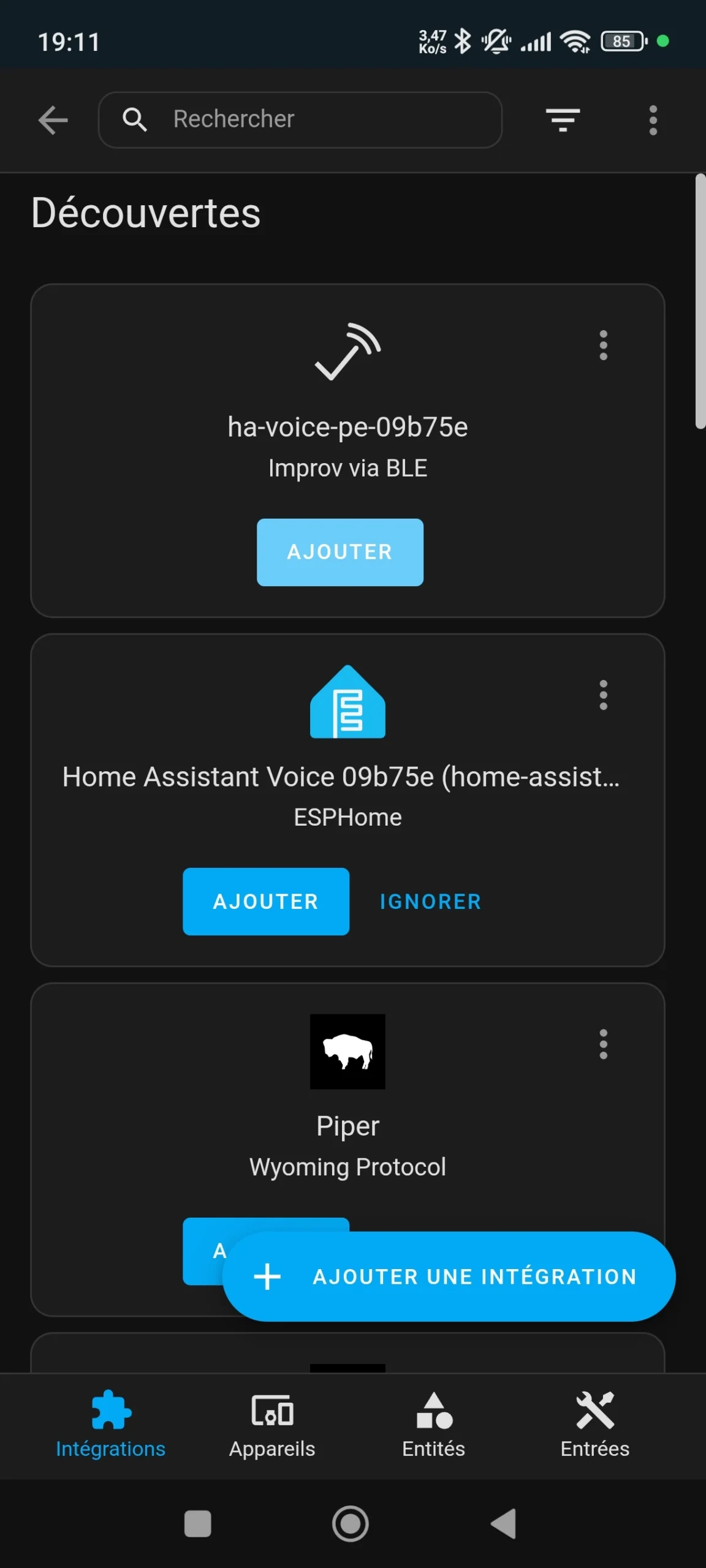Open options menu for the Piper card

coord(603,1044)
